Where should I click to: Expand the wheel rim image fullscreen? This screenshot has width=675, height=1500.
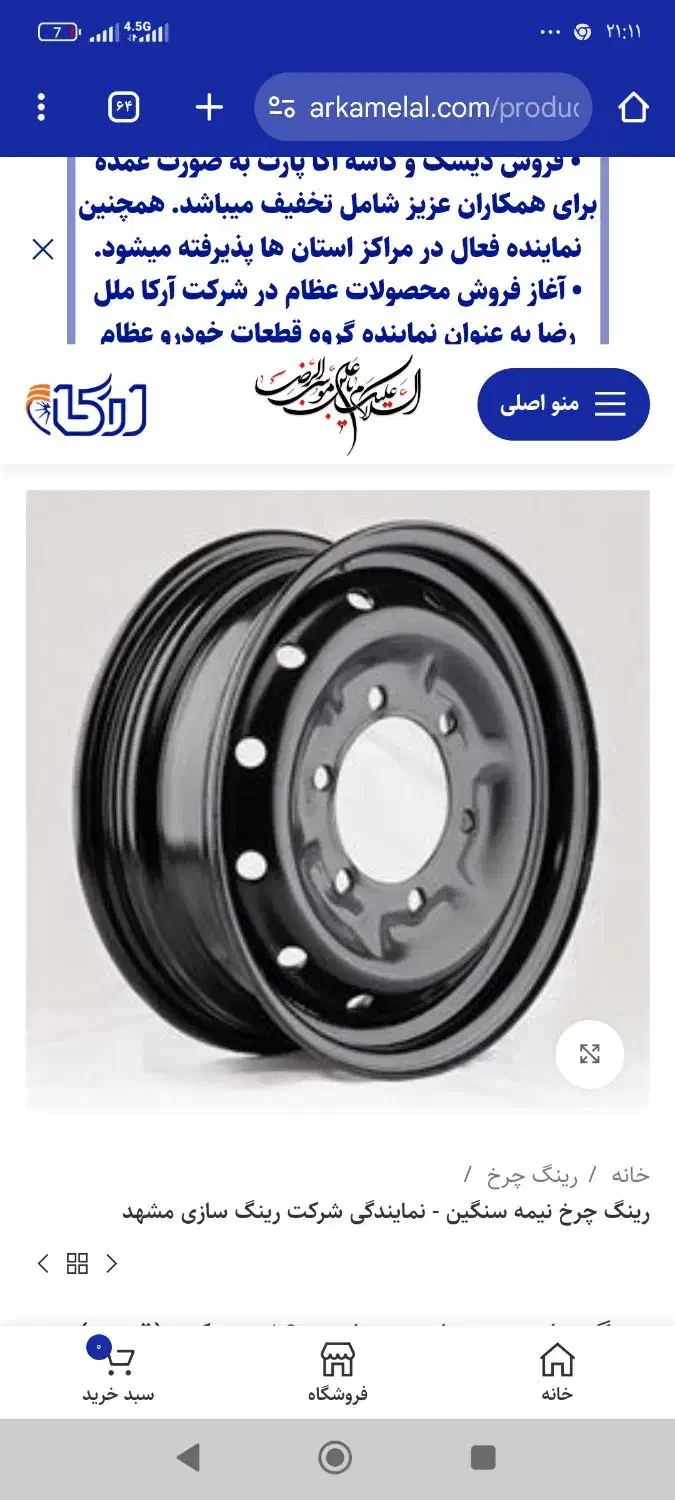(x=590, y=1054)
